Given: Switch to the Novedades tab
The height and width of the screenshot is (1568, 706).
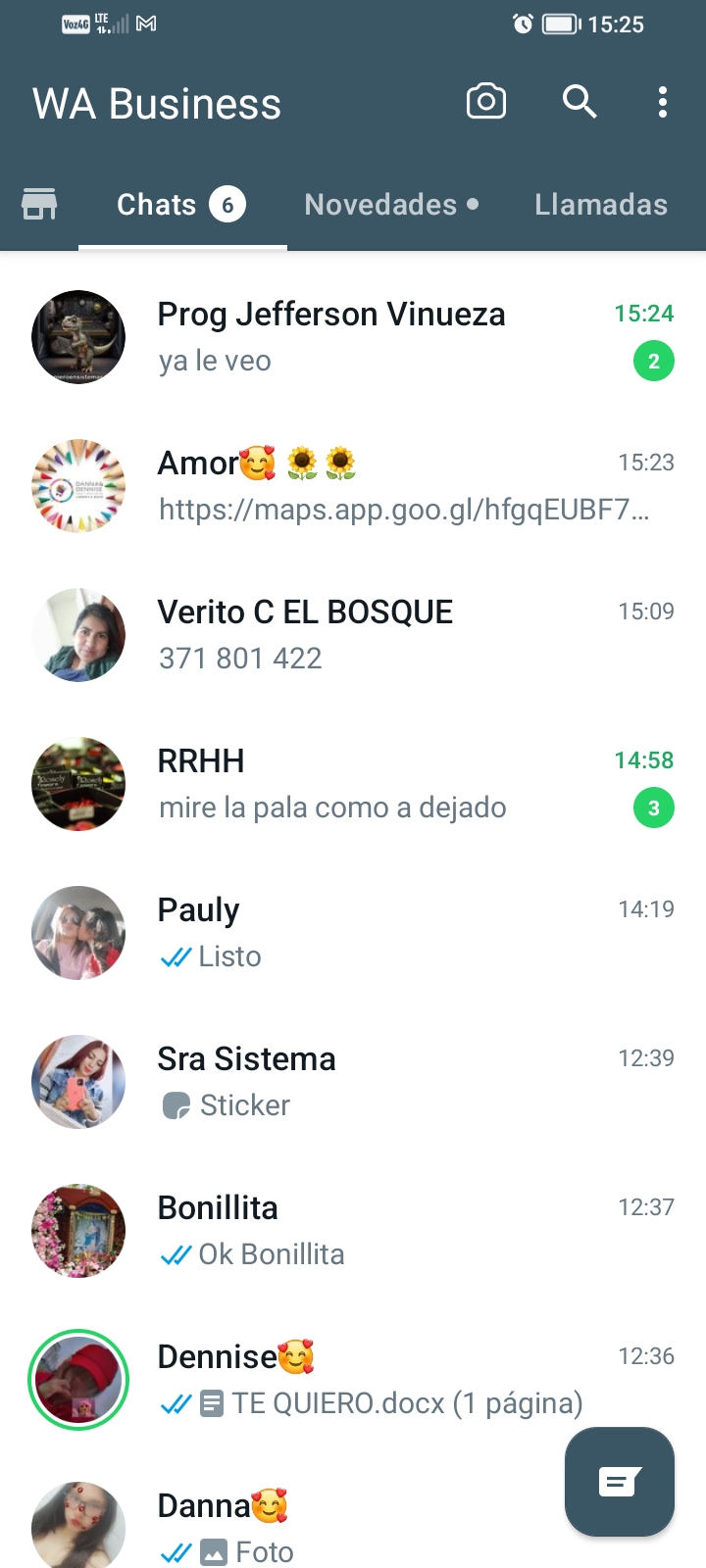Looking at the screenshot, I should (391, 204).
